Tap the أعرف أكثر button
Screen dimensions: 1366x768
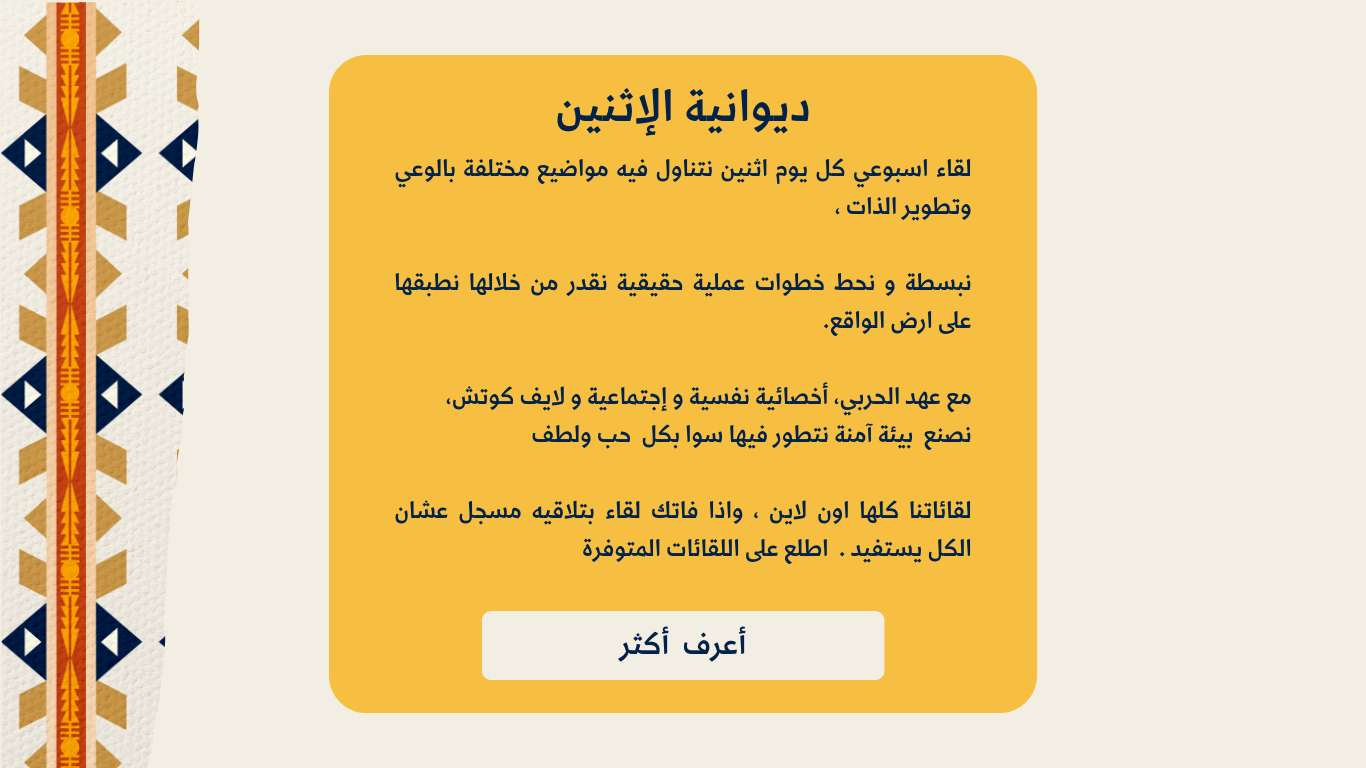click(683, 646)
